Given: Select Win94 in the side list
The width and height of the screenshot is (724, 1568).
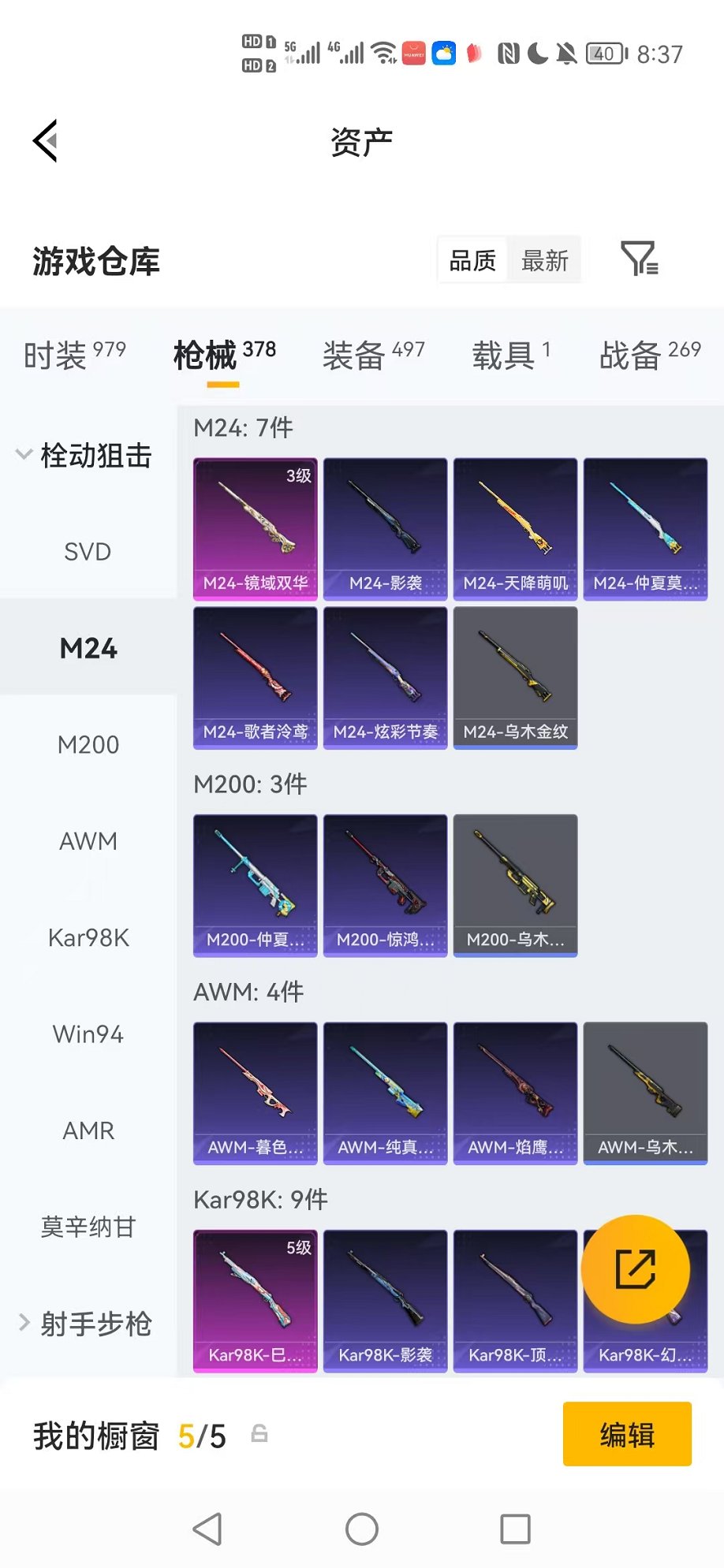Looking at the screenshot, I should pos(88,1034).
